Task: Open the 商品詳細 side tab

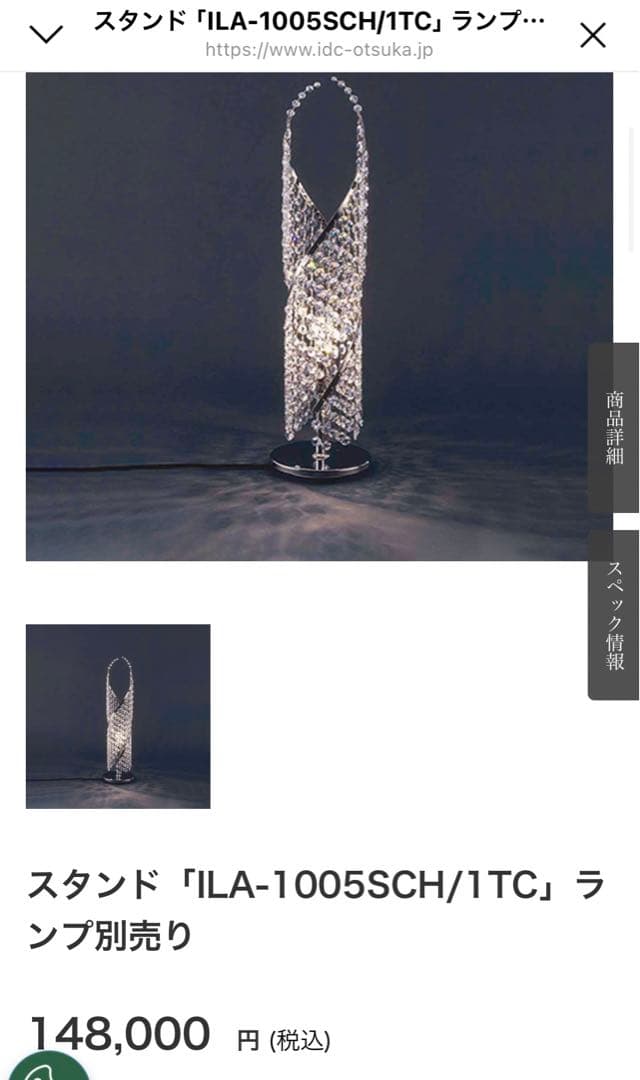Action: point(614,427)
